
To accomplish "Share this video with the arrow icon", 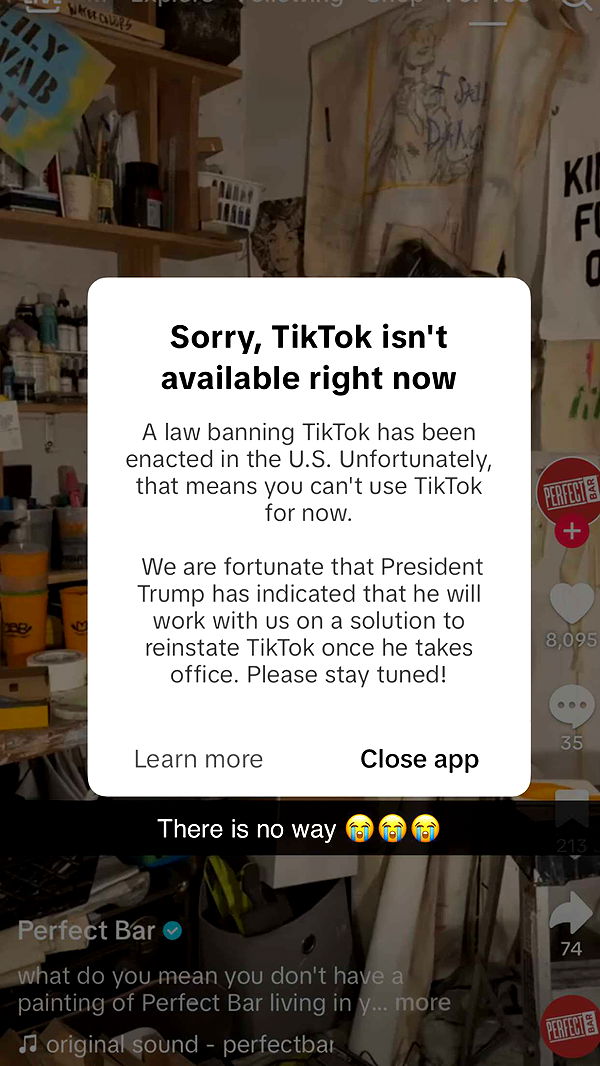I will coord(572,912).
